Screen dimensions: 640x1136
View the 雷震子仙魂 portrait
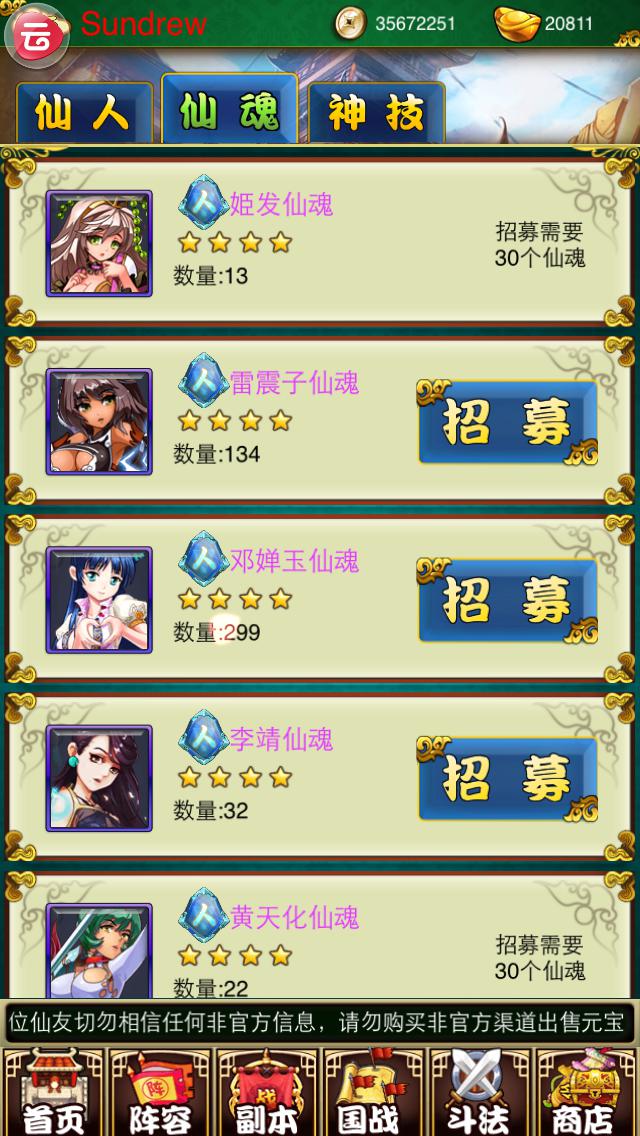pos(99,421)
